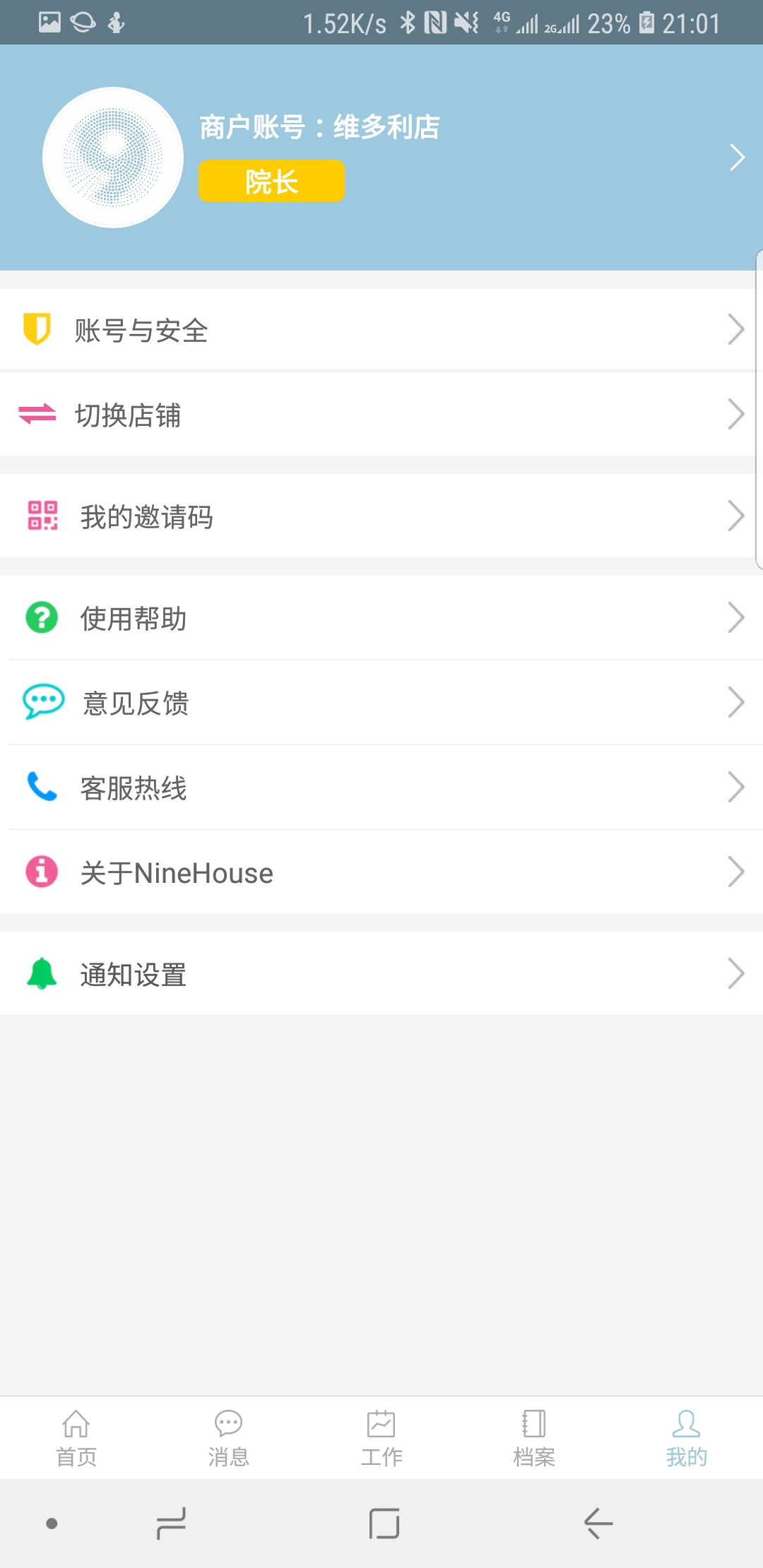Tap the system back button
The image size is (763, 1568).
(x=598, y=1524)
